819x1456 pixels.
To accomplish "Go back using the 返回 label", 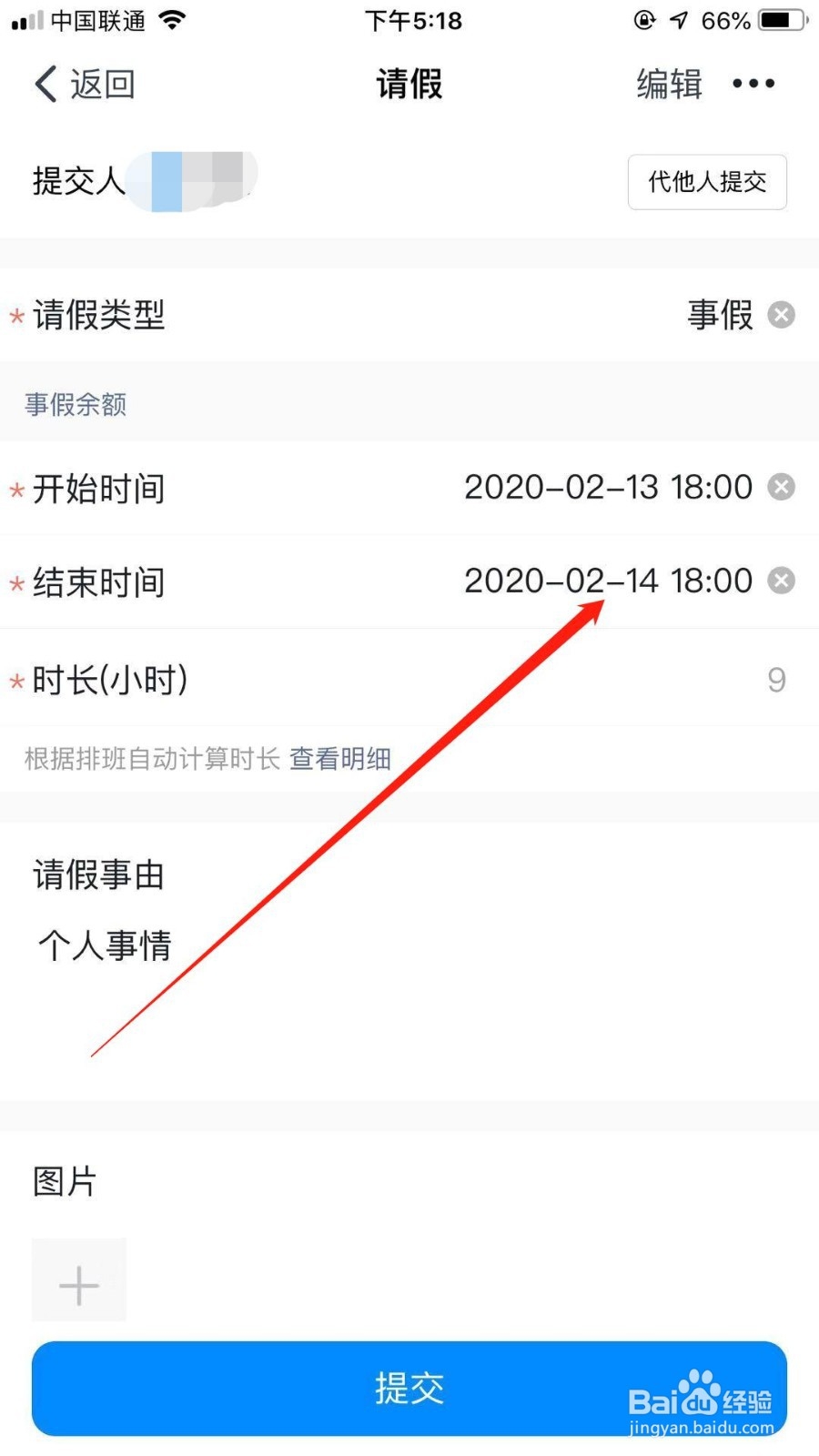I will (x=102, y=84).
